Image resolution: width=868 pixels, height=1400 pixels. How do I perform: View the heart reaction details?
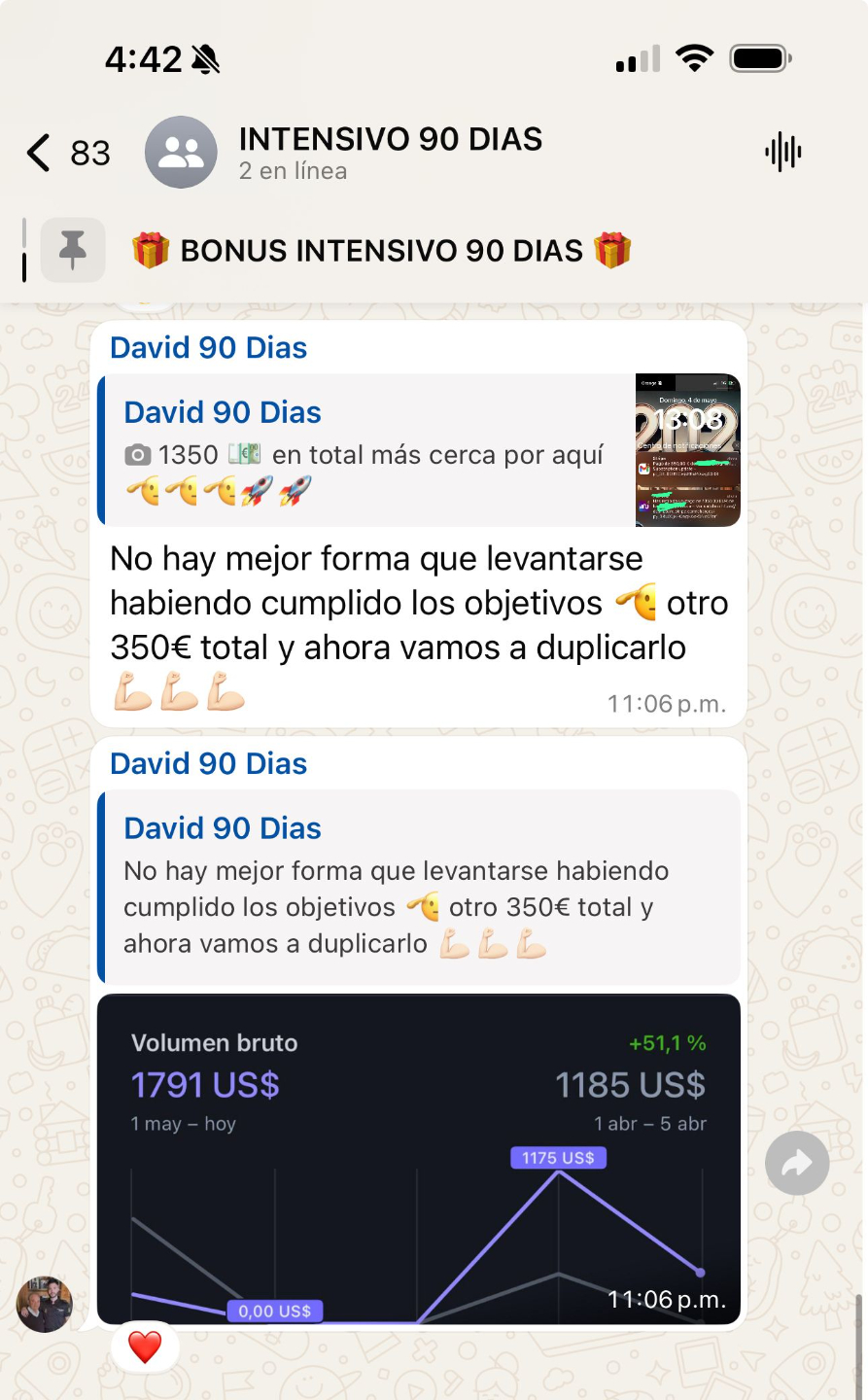click(145, 1347)
